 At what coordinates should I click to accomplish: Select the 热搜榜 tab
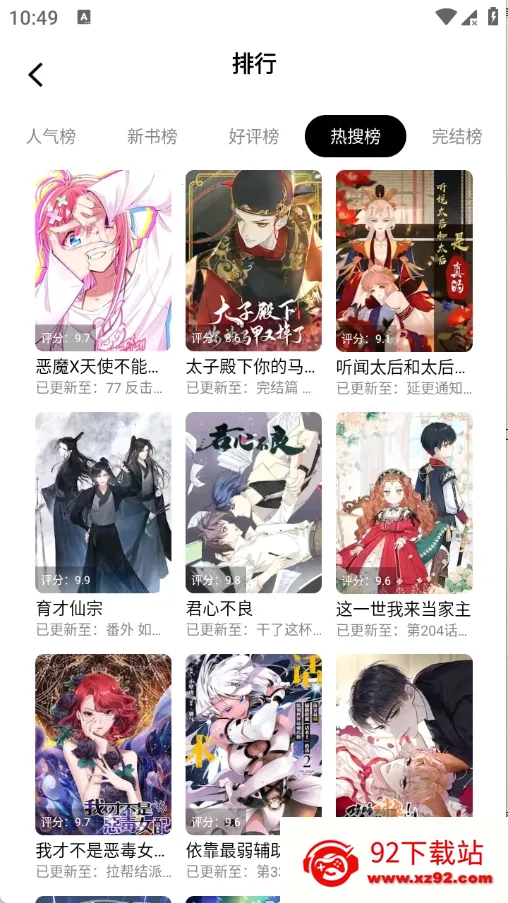(355, 136)
